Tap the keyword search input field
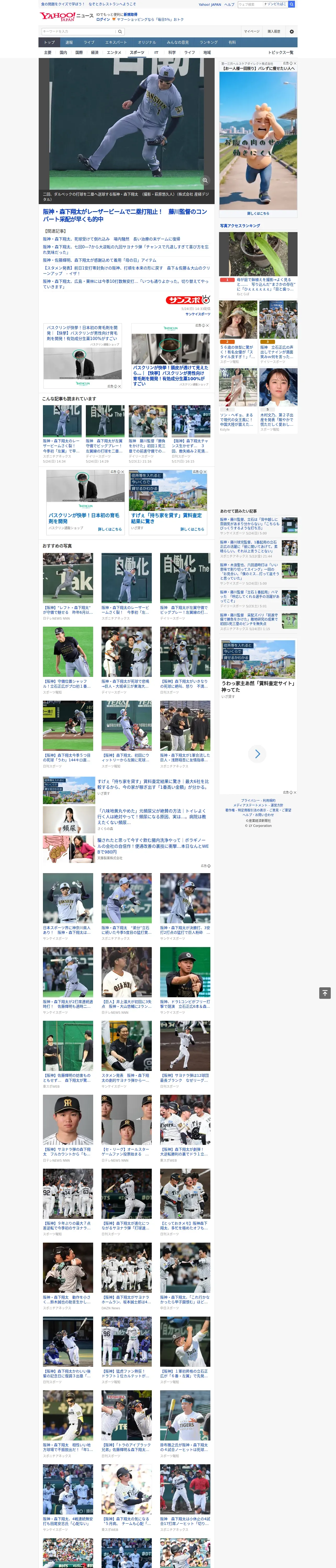 click(x=79, y=31)
